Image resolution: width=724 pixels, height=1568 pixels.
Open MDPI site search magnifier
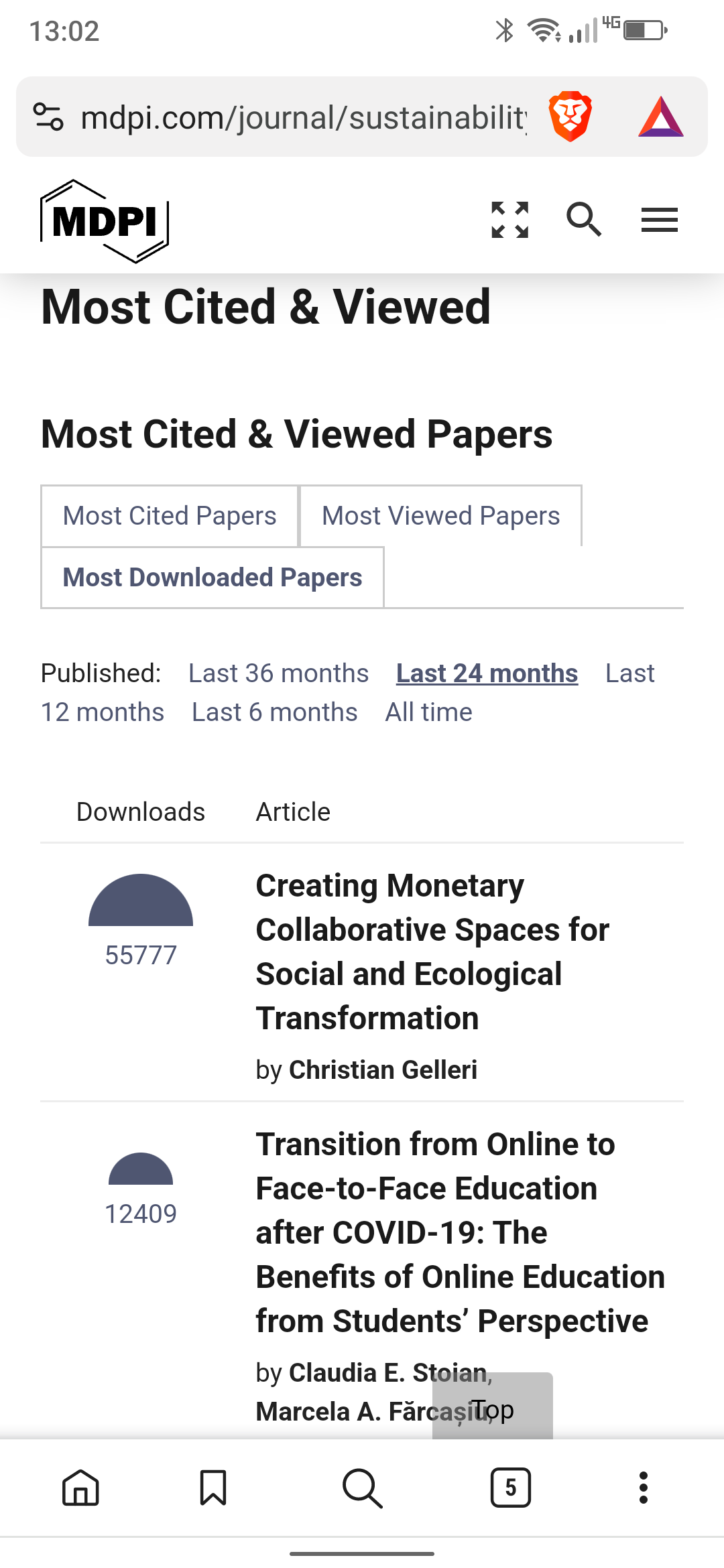tap(584, 220)
